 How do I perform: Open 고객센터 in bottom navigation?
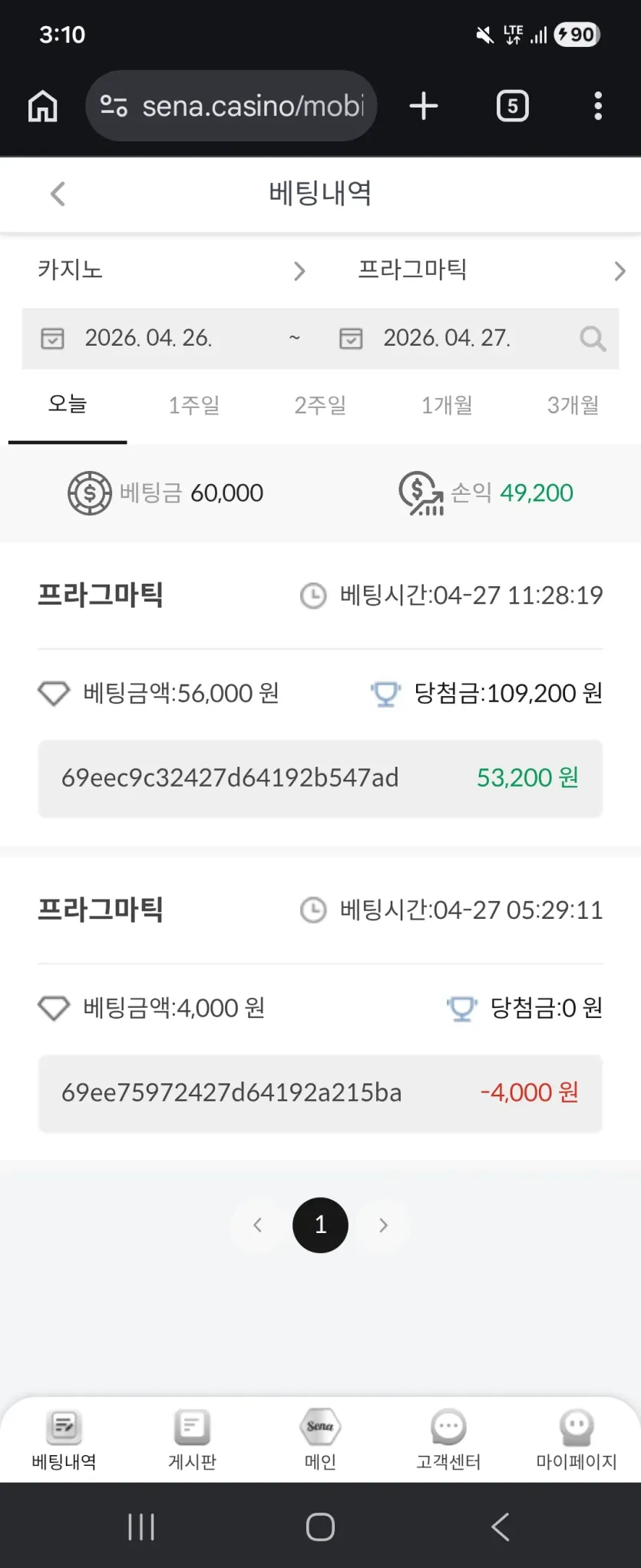pos(448,1441)
